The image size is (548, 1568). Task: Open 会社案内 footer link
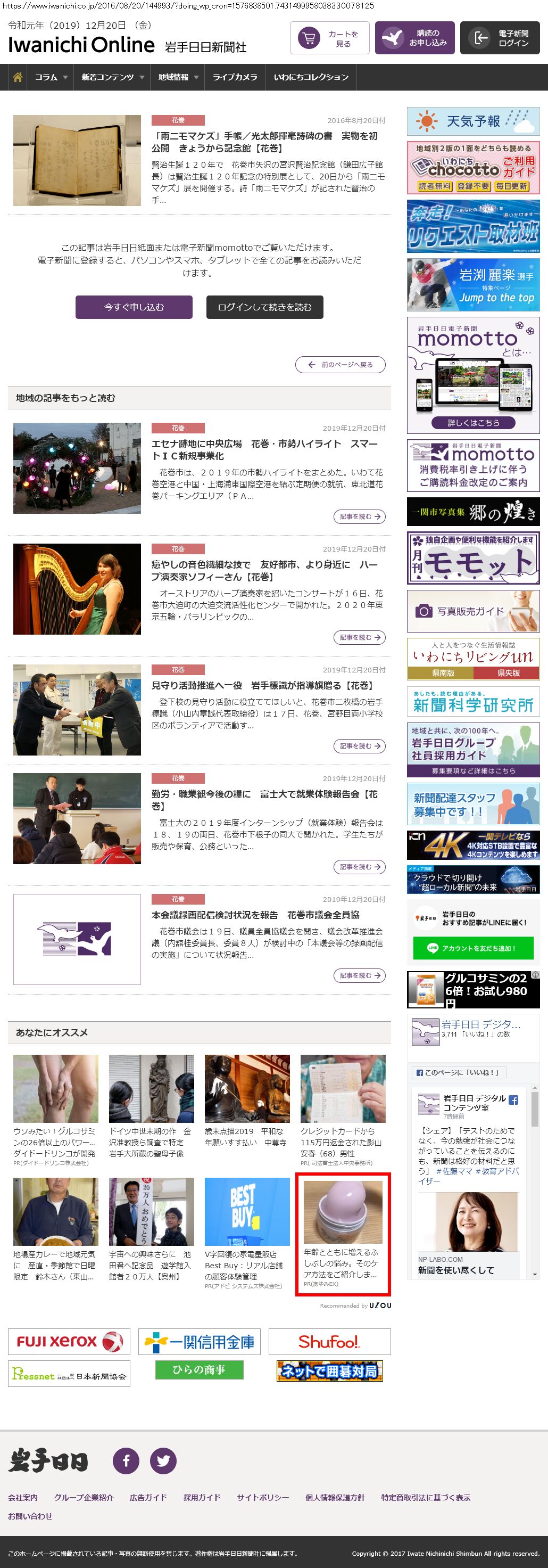[22, 1497]
